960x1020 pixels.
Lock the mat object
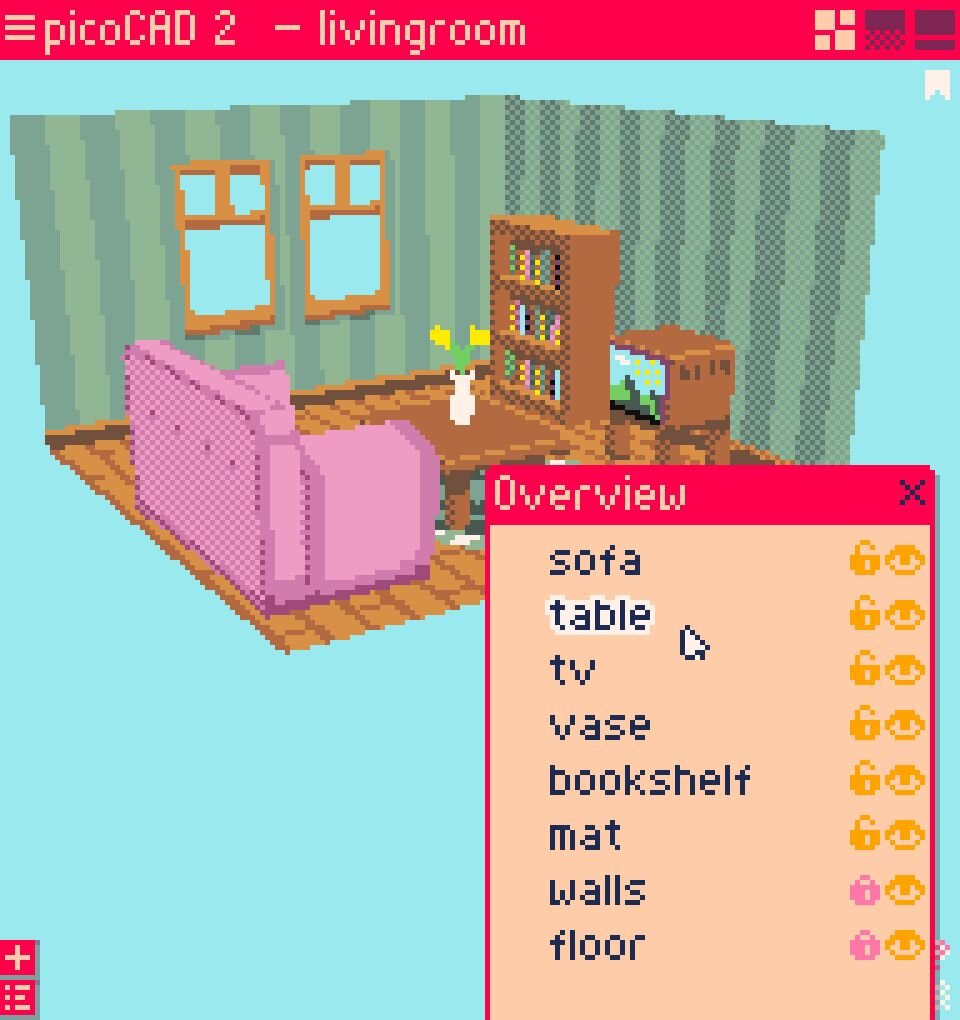click(x=864, y=835)
